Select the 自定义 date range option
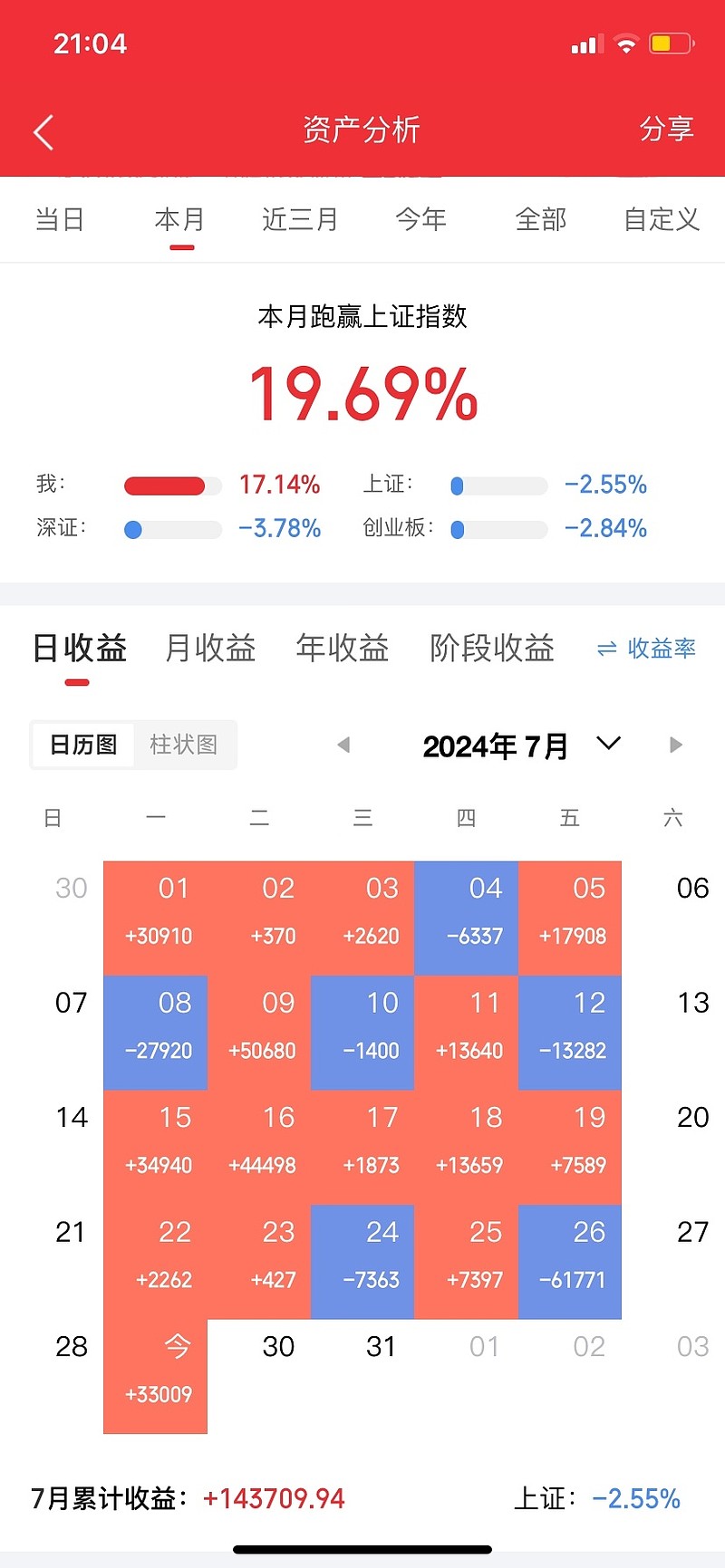 661,219
